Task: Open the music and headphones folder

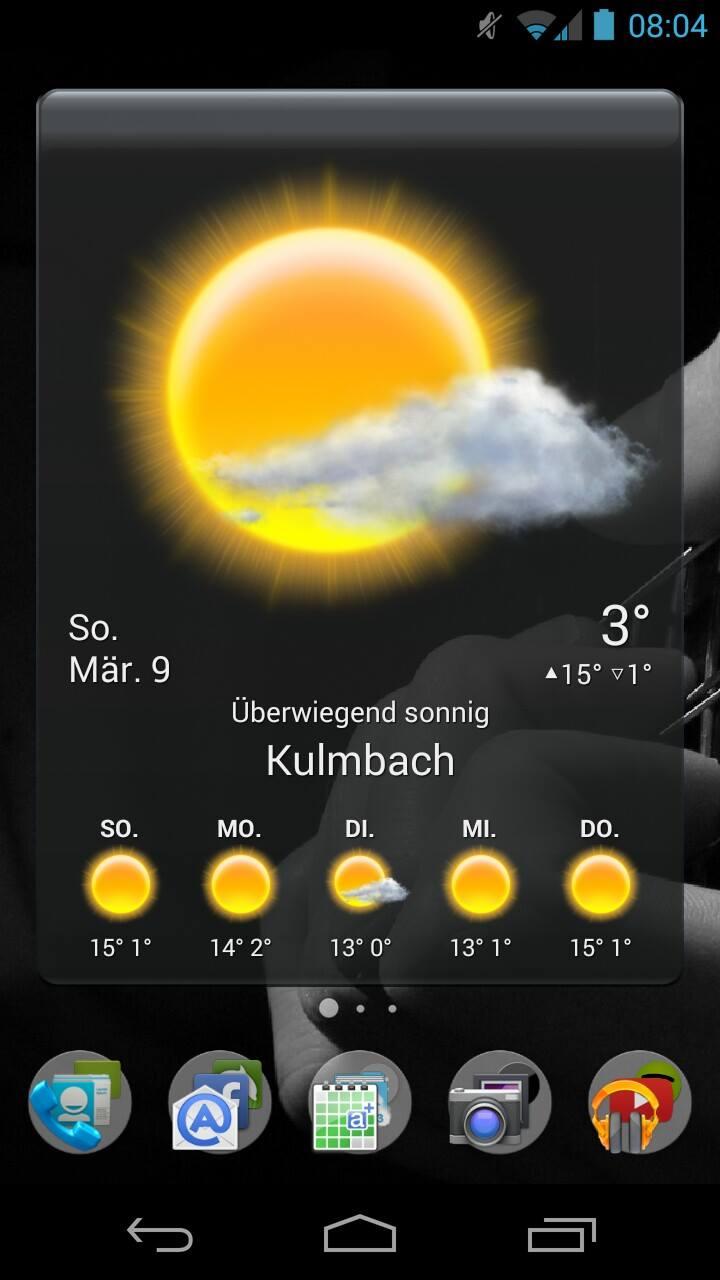Action: tap(639, 1102)
